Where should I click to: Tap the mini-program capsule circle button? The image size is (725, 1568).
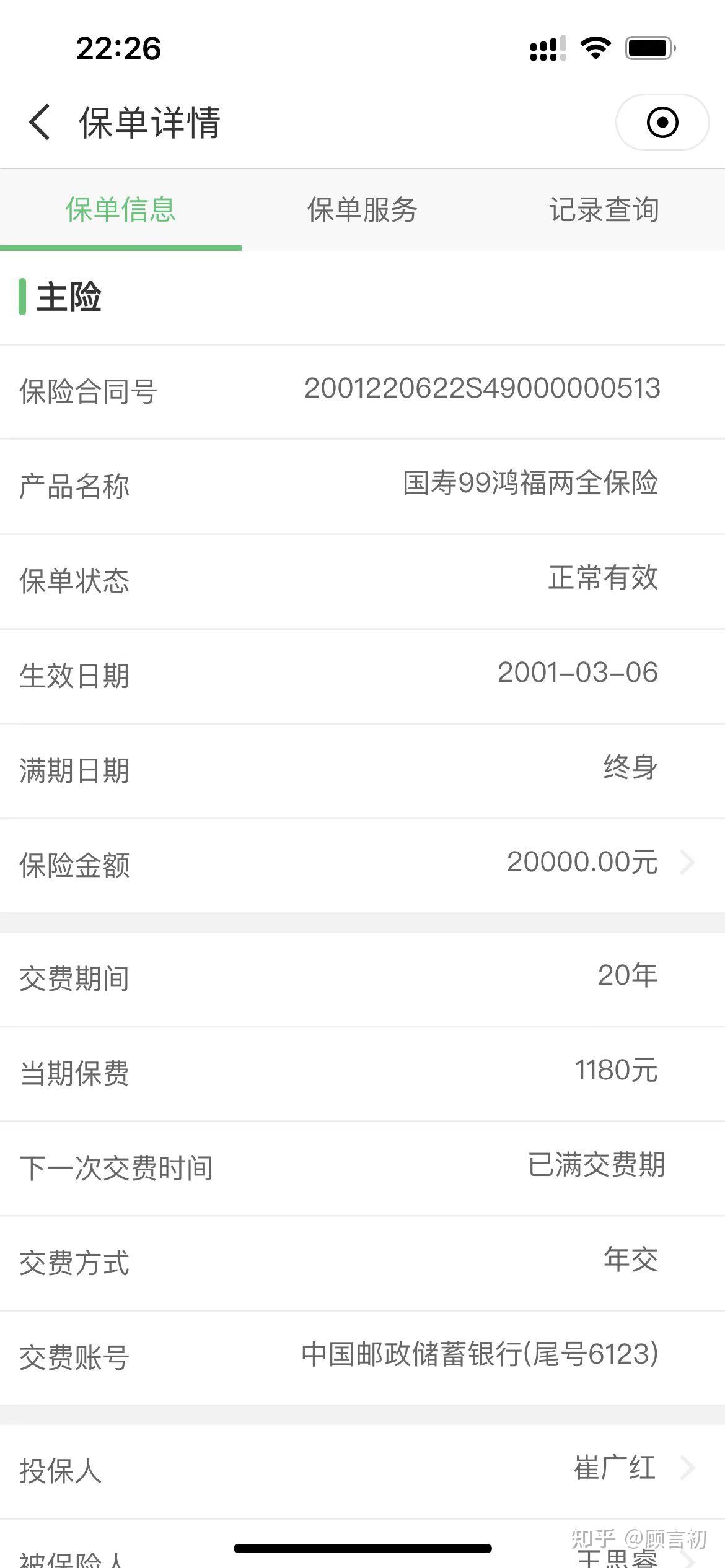662,122
